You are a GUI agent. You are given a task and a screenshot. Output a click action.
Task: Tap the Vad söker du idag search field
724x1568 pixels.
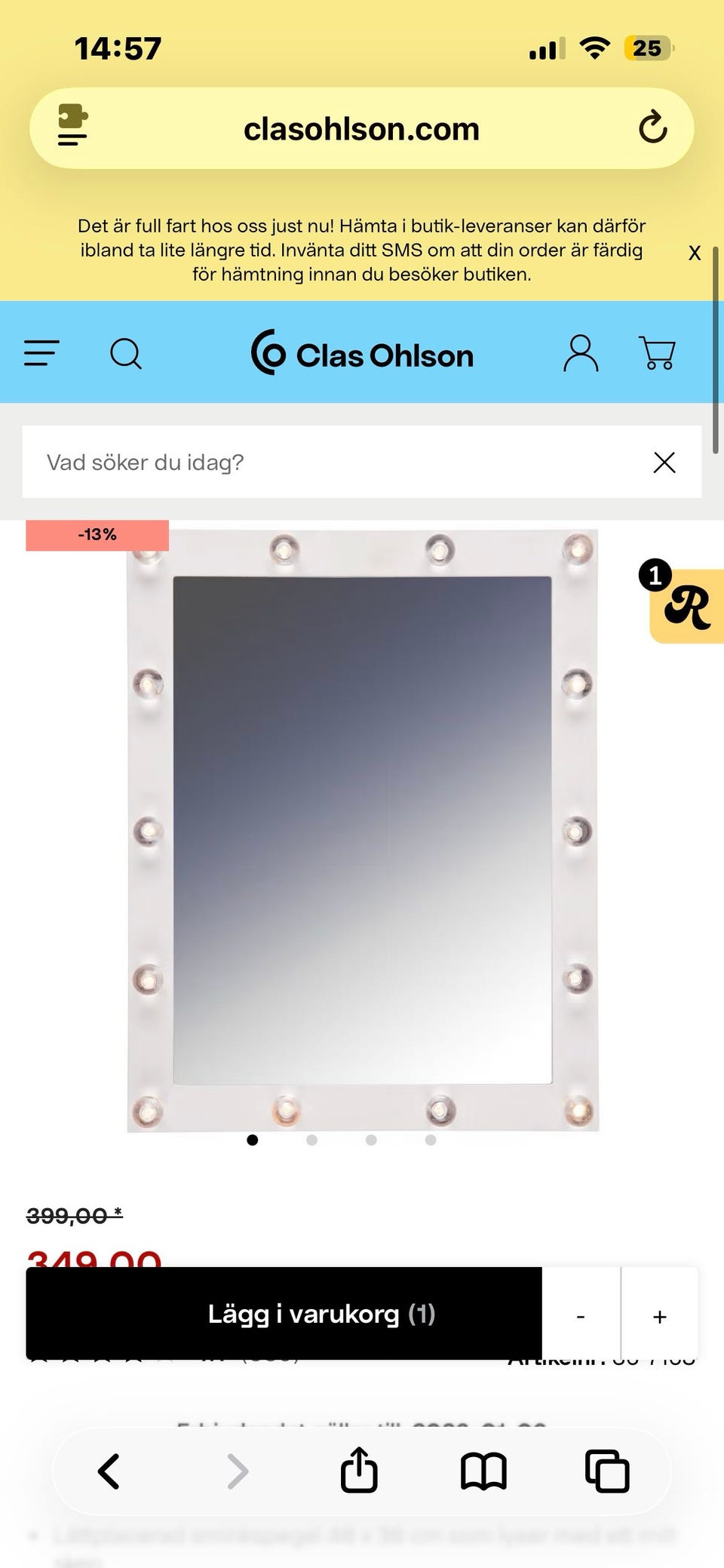tap(302, 462)
